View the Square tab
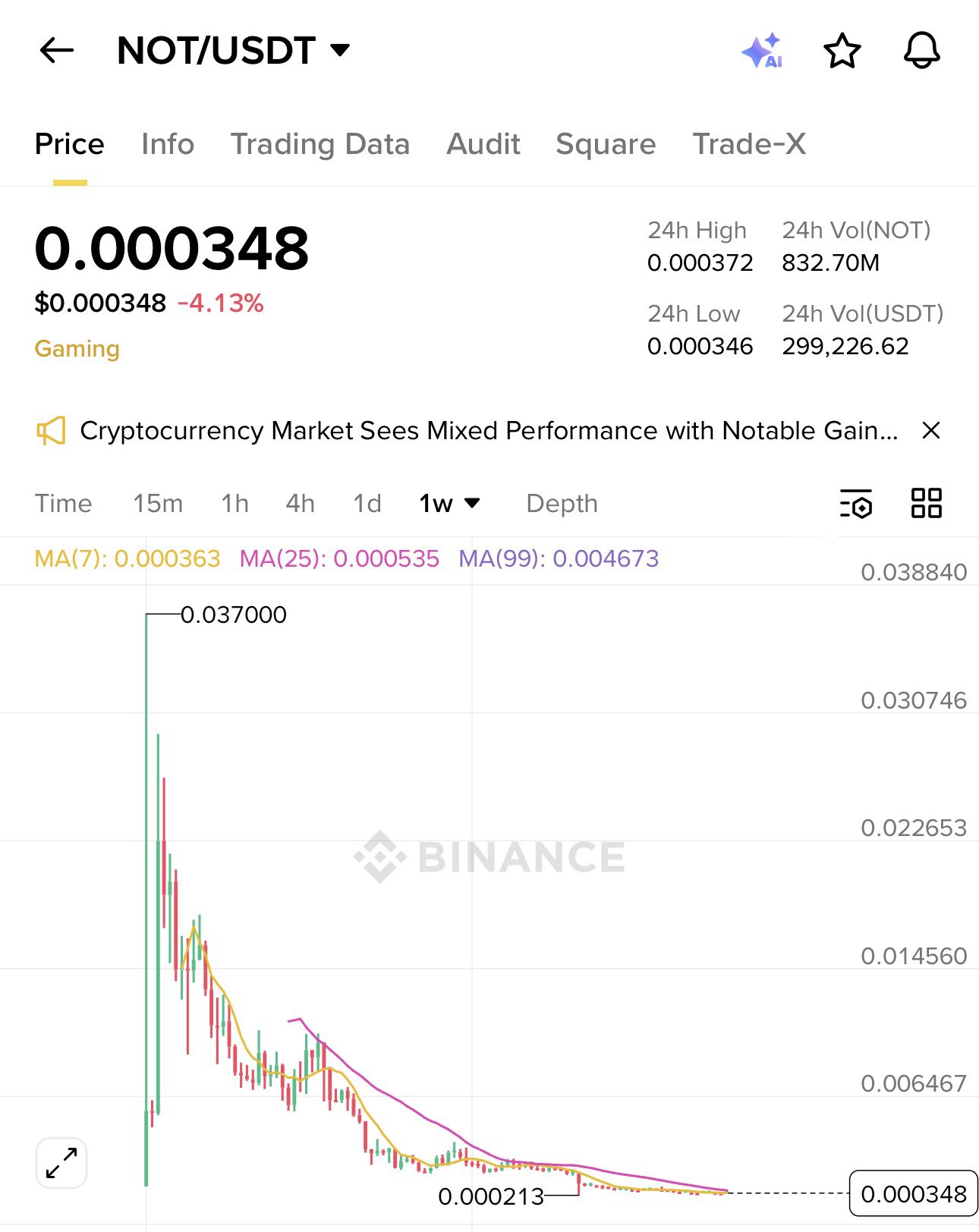Image resolution: width=979 pixels, height=1232 pixels. click(x=606, y=144)
